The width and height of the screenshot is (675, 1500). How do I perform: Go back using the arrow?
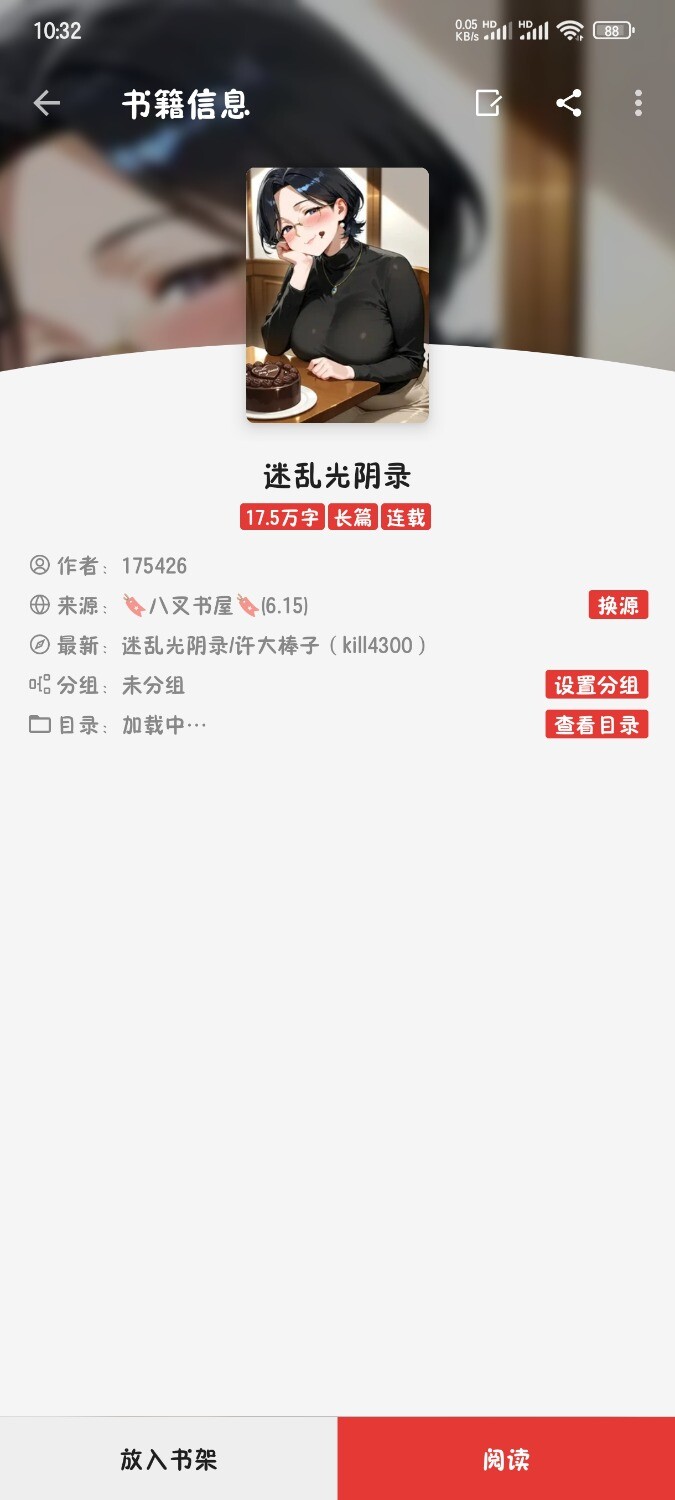coord(47,103)
